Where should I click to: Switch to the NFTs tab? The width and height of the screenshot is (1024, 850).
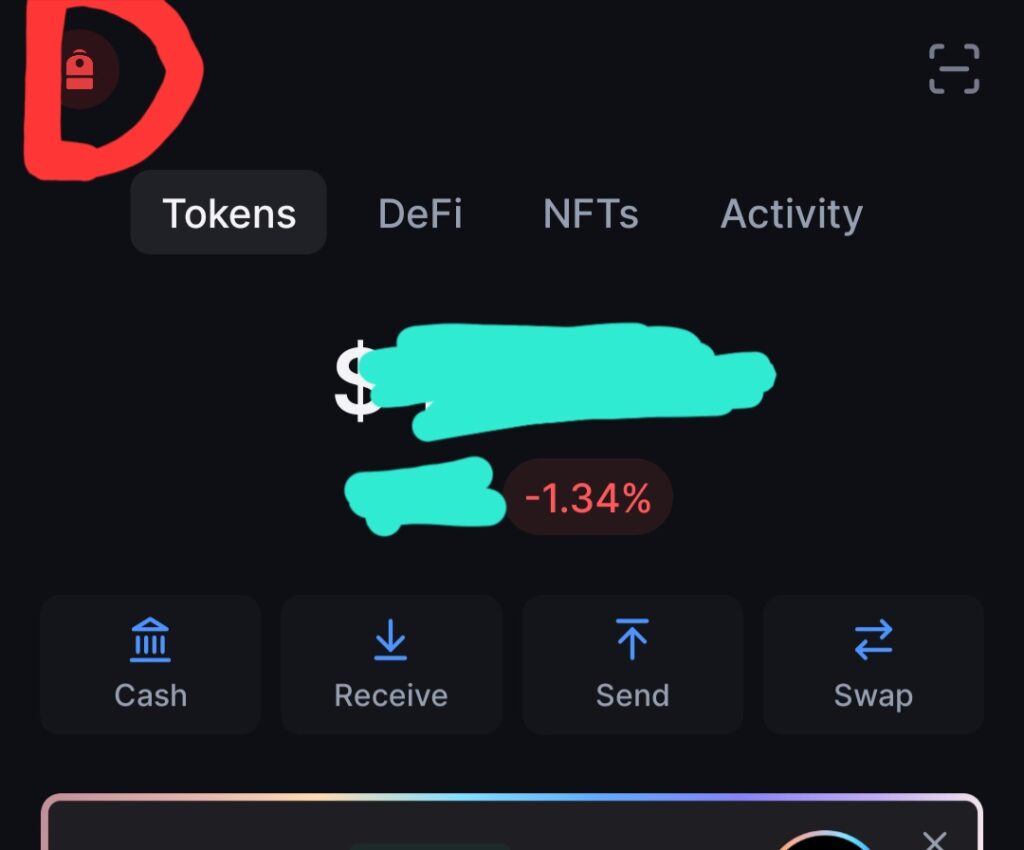point(590,213)
